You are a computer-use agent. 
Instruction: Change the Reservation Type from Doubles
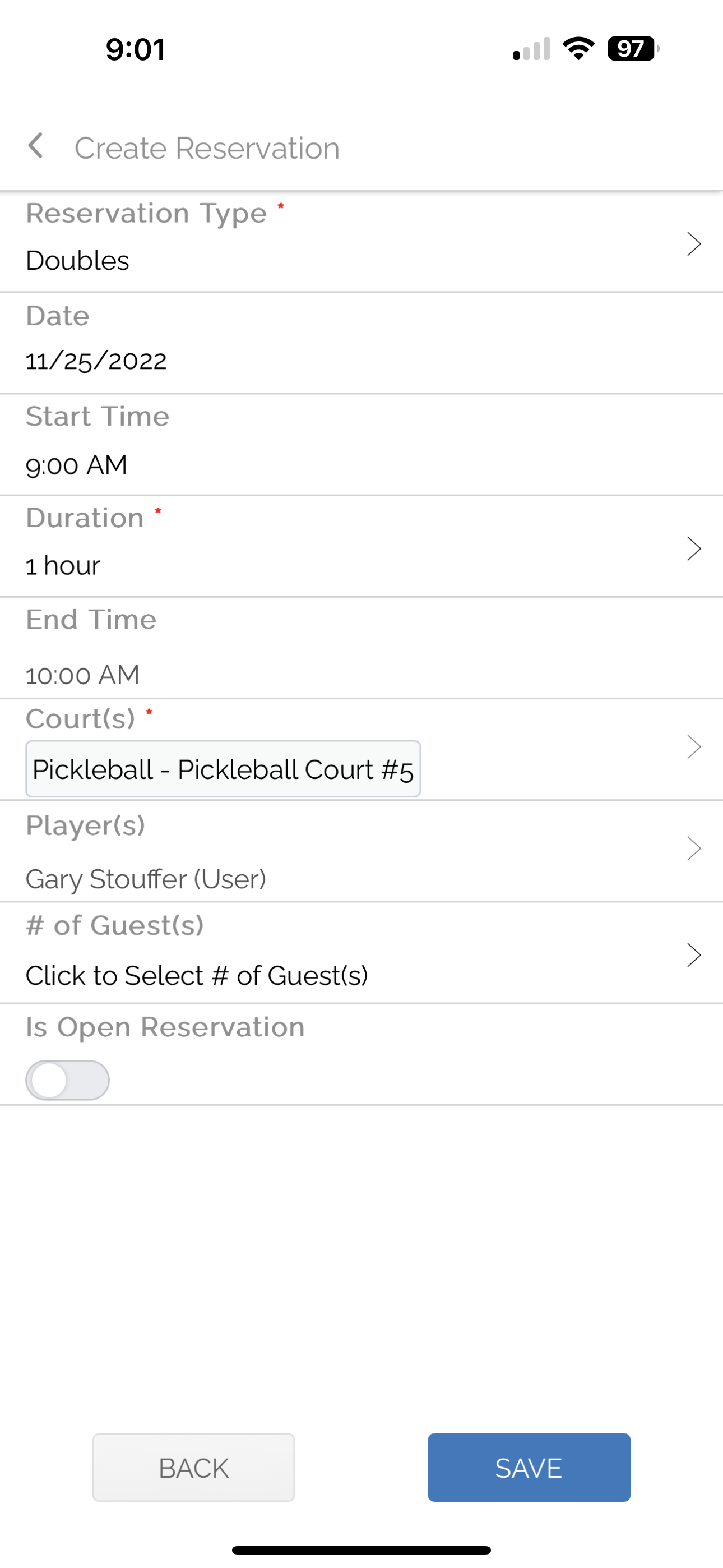(x=361, y=243)
